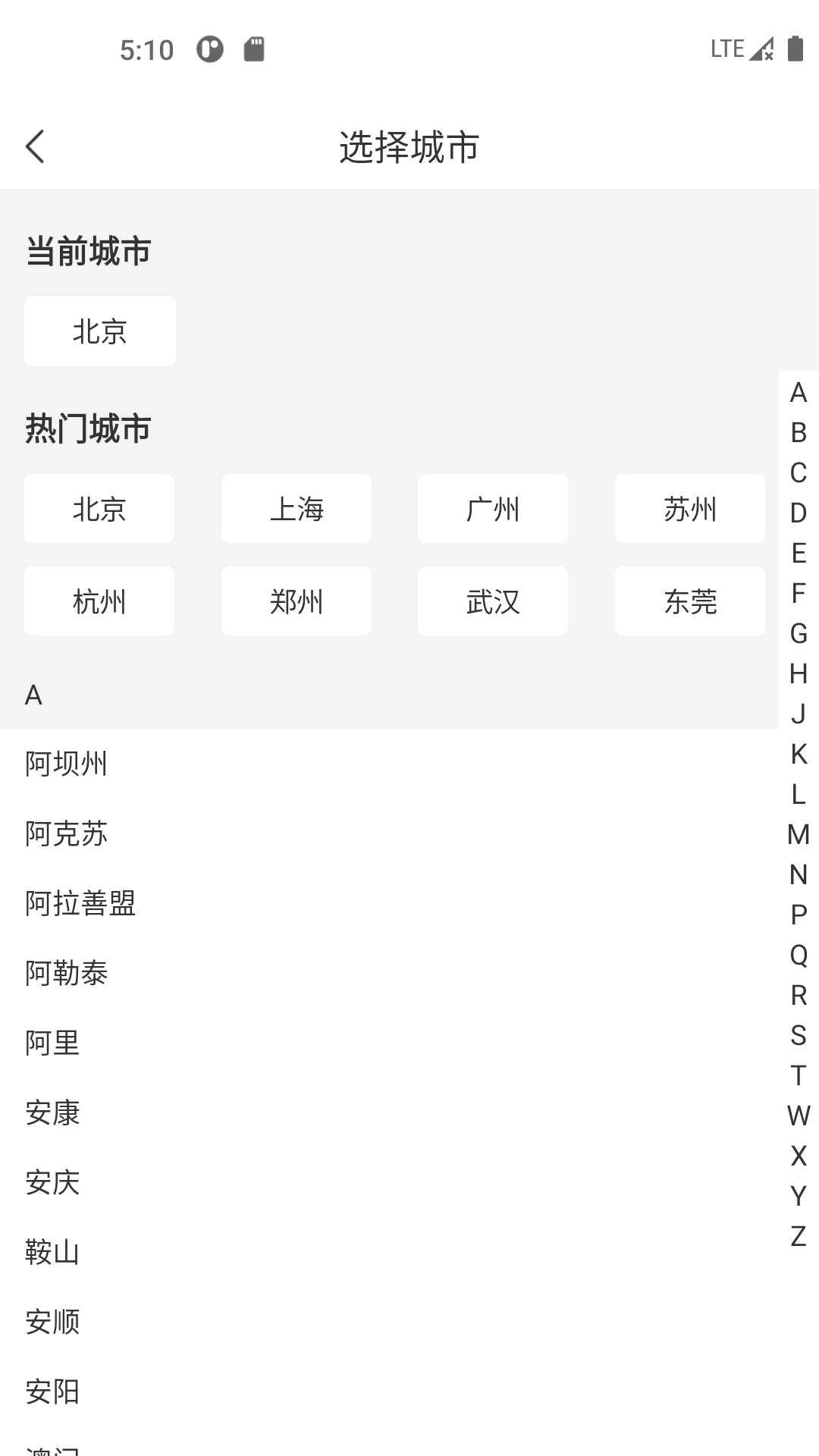This screenshot has width=819, height=1456.
Task: Select 北京 from the hot cities row
Action: pos(99,509)
